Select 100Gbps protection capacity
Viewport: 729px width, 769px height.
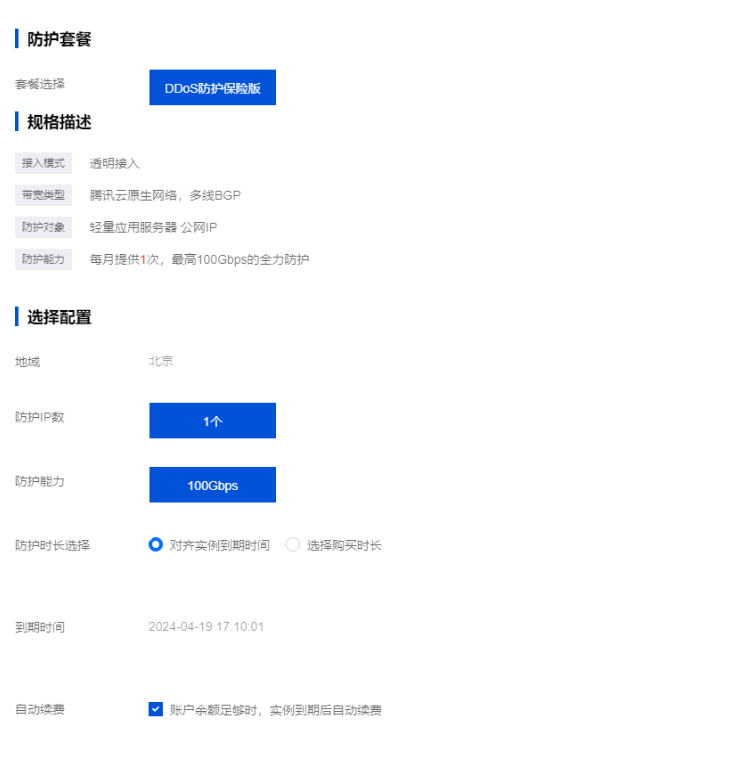[x=212, y=485]
